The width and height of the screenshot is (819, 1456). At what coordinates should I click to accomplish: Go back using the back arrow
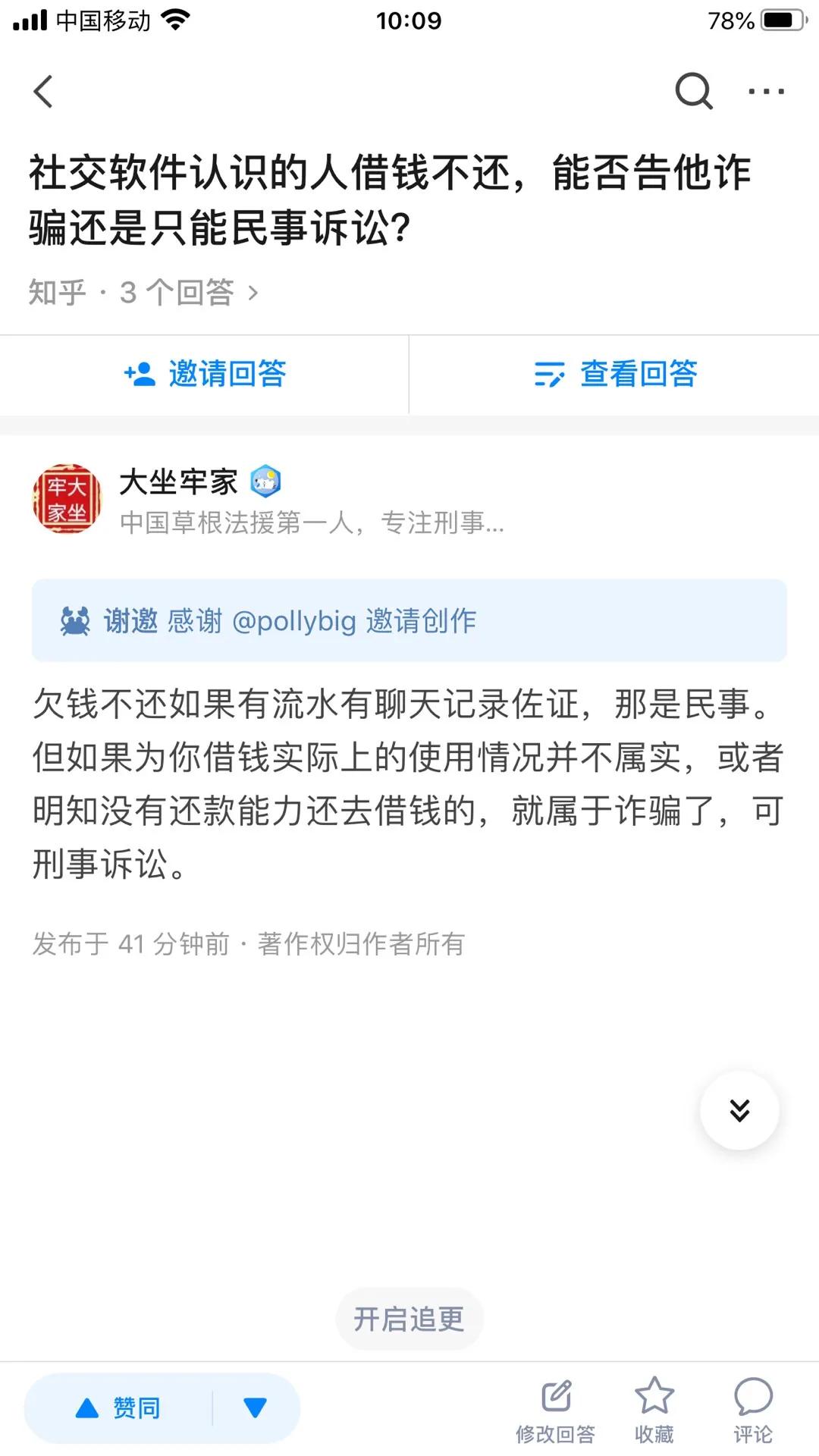pos(43,92)
